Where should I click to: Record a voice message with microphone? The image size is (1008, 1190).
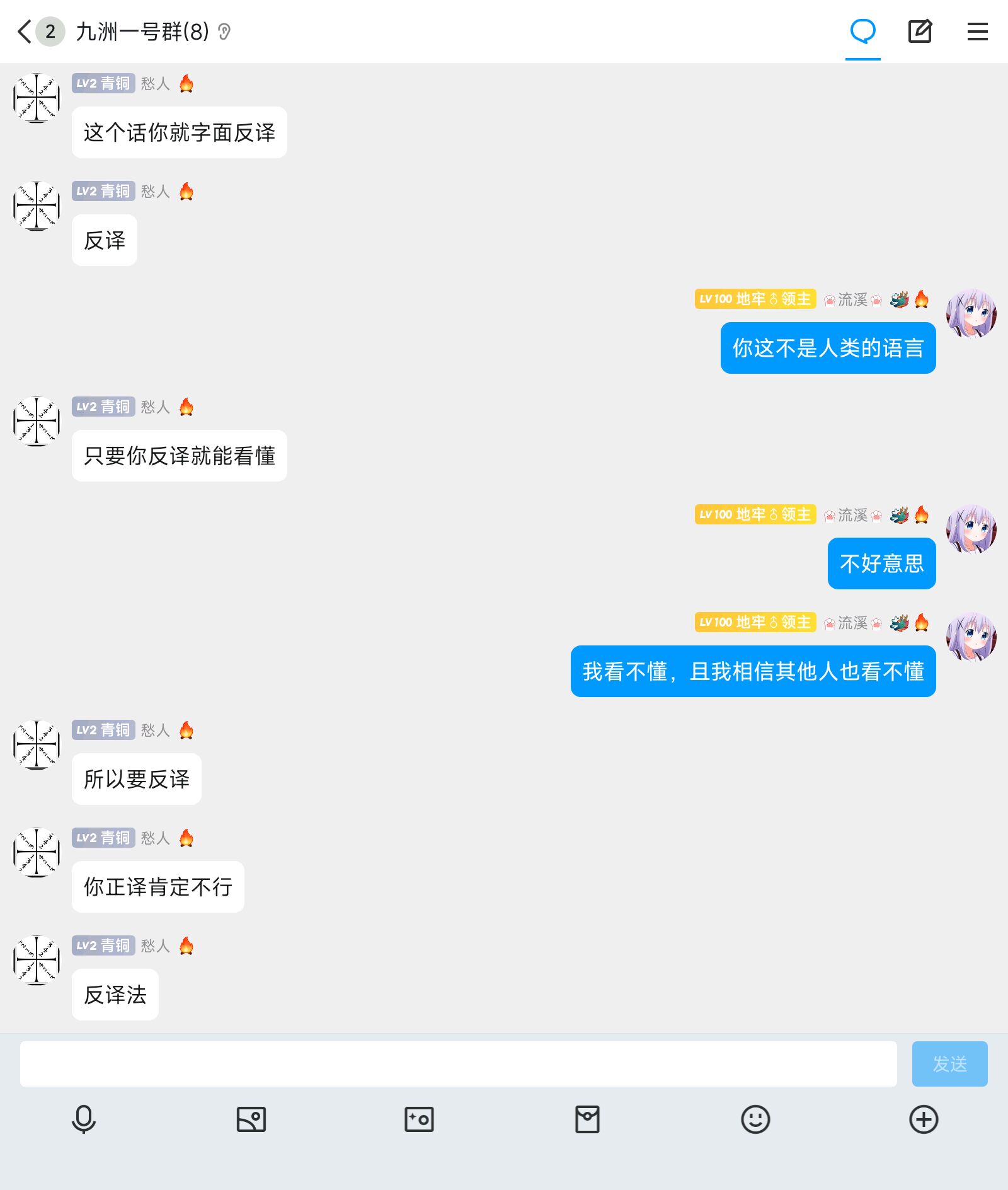(x=84, y=1119)
